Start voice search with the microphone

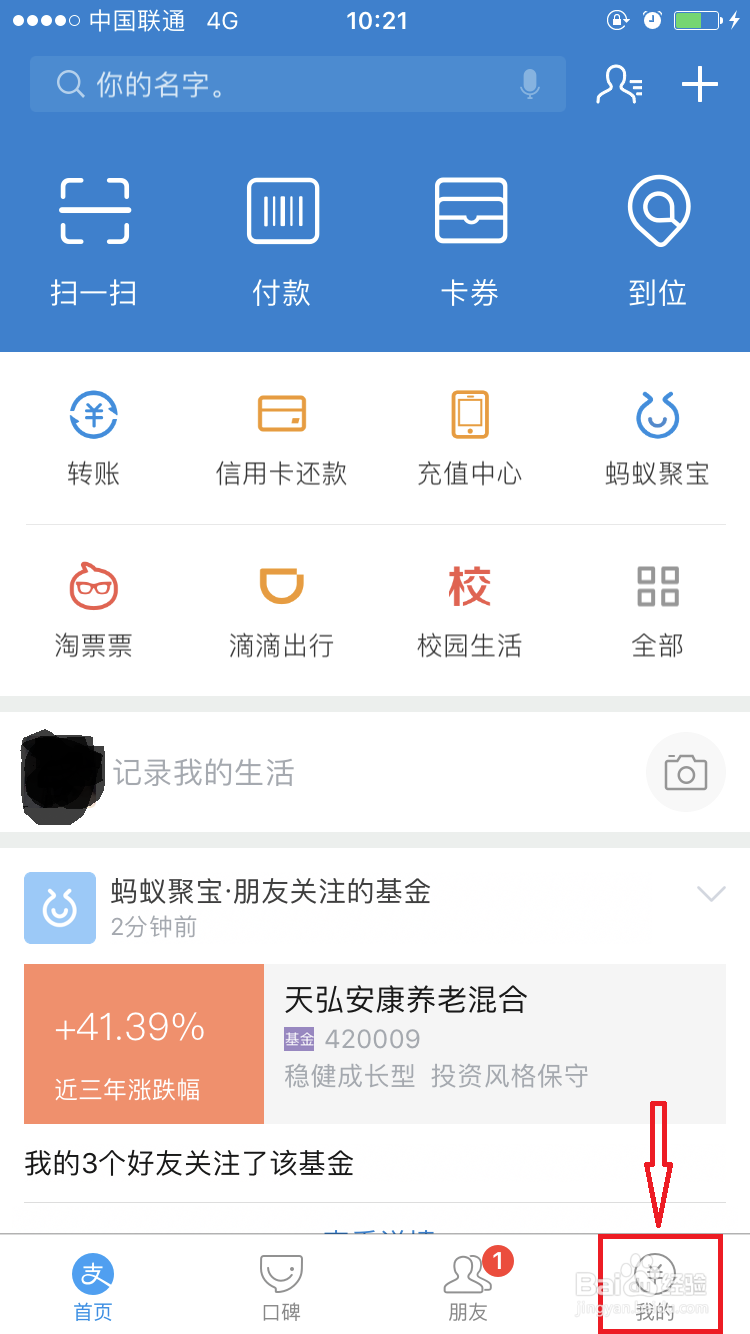(530, 85)
